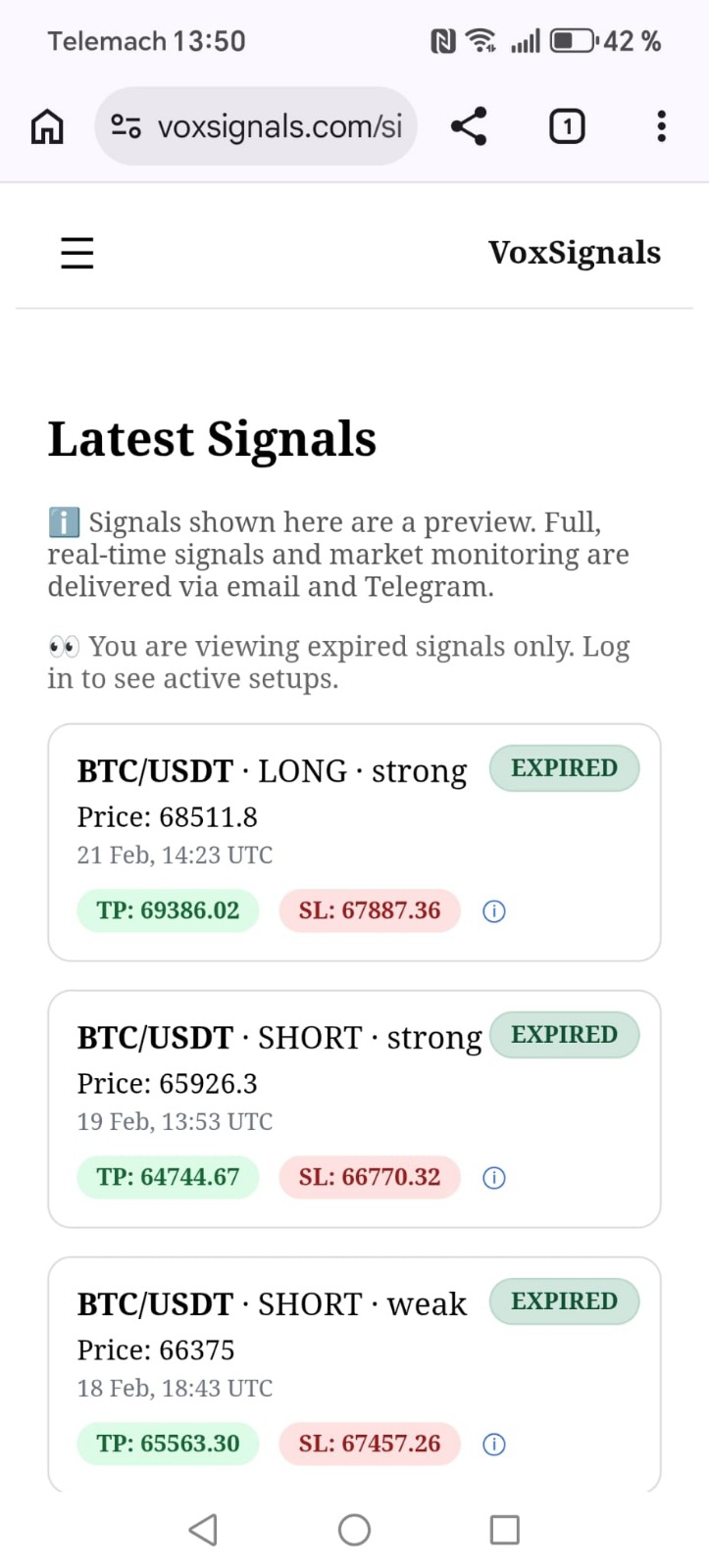This screenshot has width=709, height=1568.
Task: Expand the first BTC/USDT signal card
Action: click(x=354, y=841)
